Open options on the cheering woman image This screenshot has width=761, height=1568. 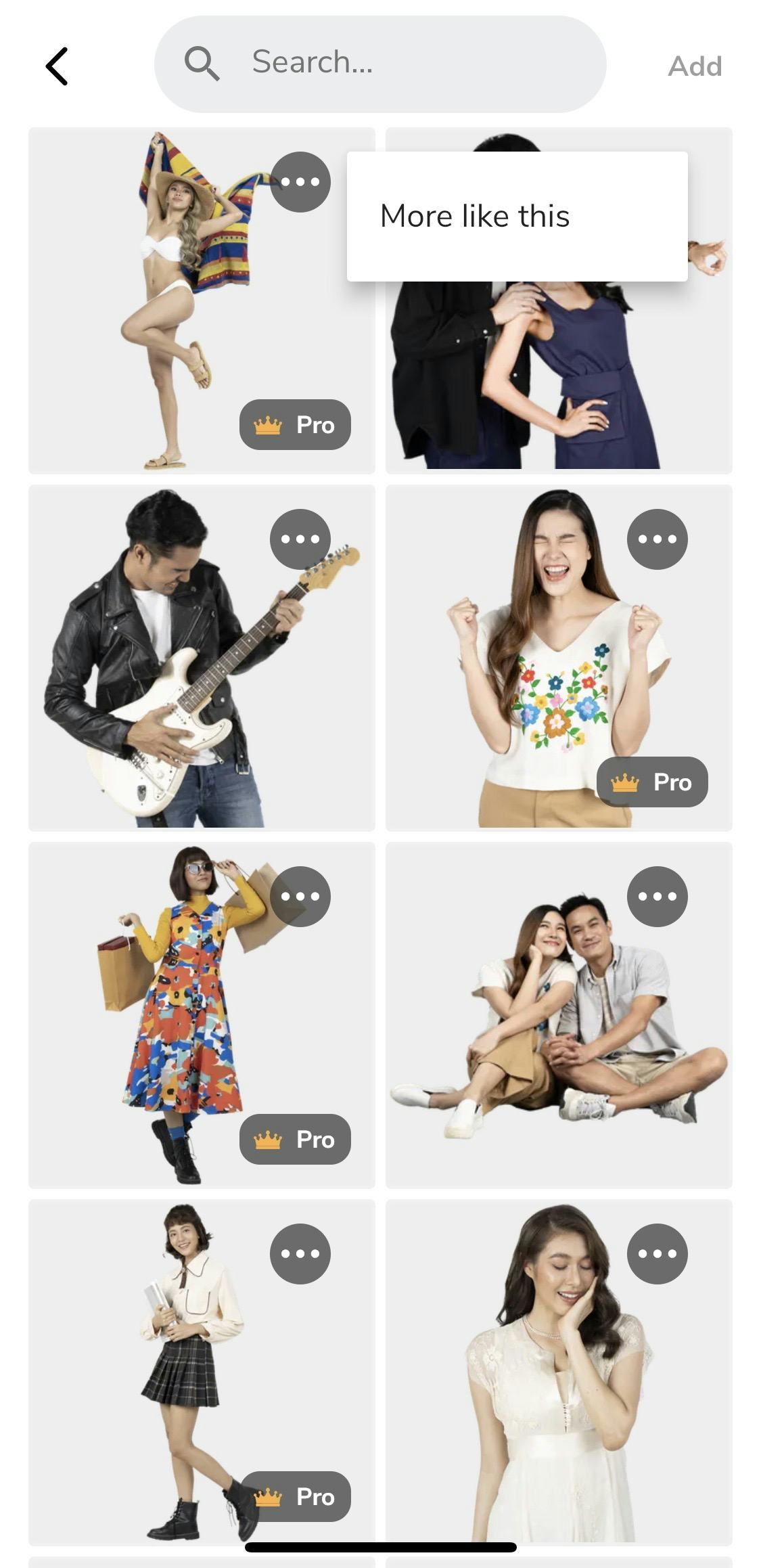coord(657,539)
